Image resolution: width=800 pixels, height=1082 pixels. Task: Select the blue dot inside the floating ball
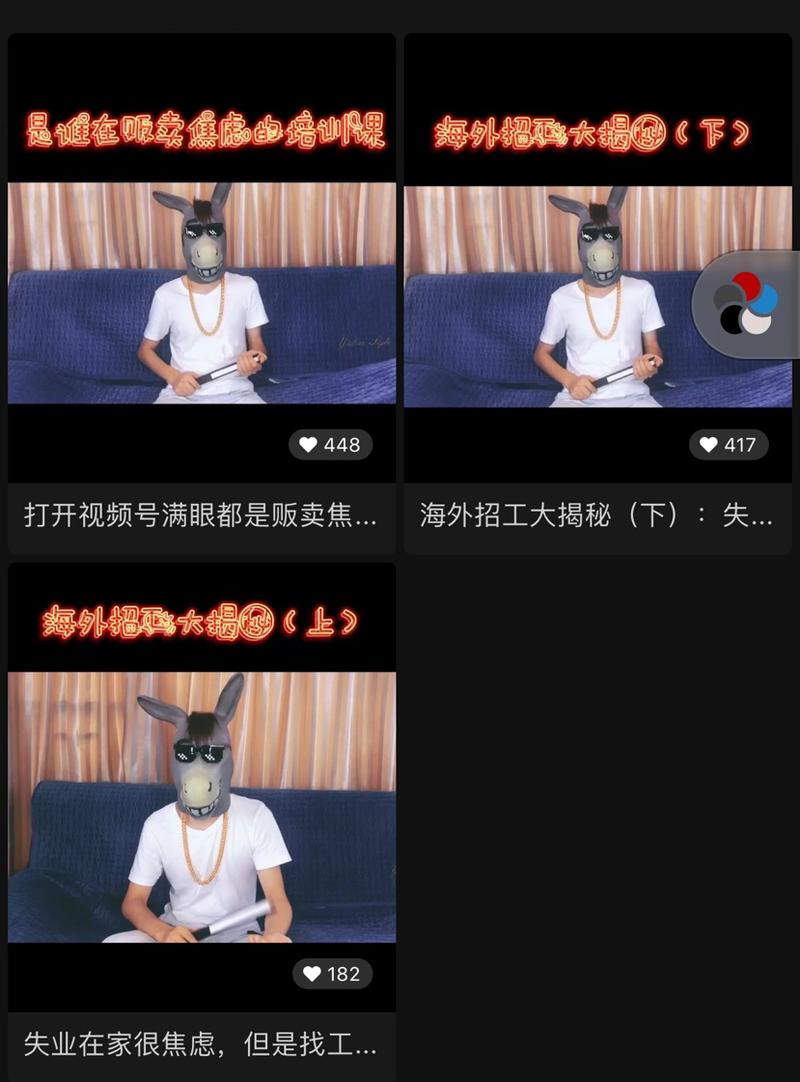[766, 300]
